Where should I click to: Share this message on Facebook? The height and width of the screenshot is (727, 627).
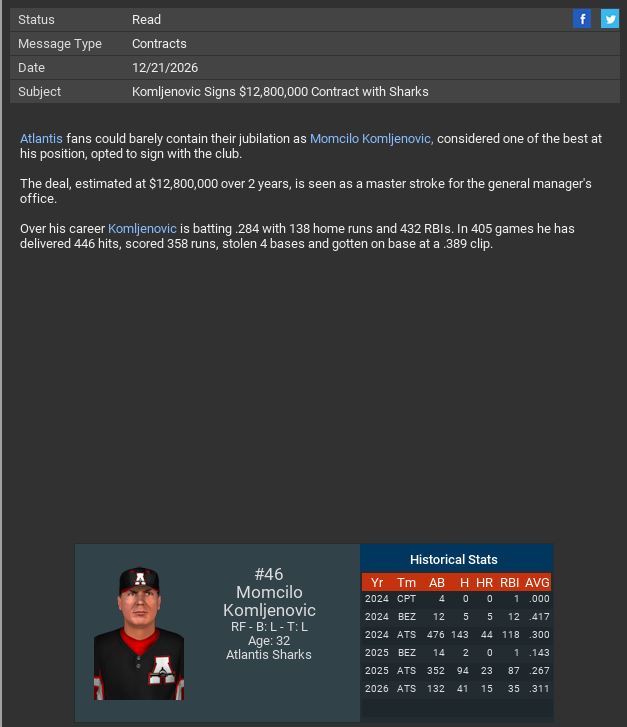pos(582,19)
